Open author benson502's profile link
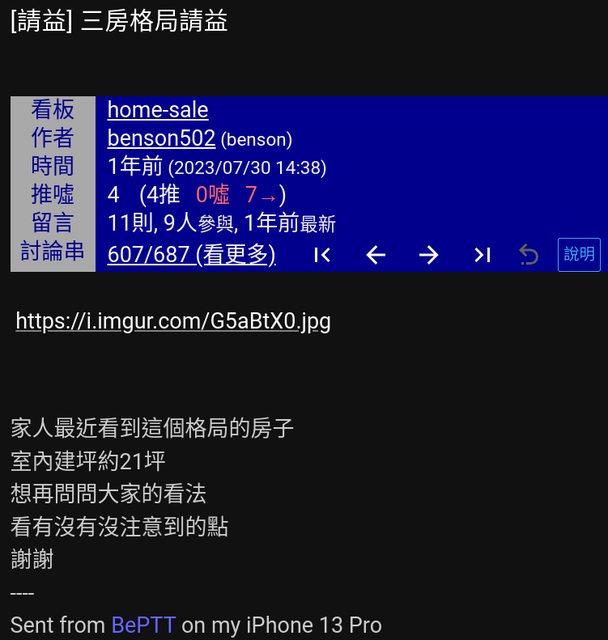608x640 pixels. pyautogui.click(x=161, y=139)
